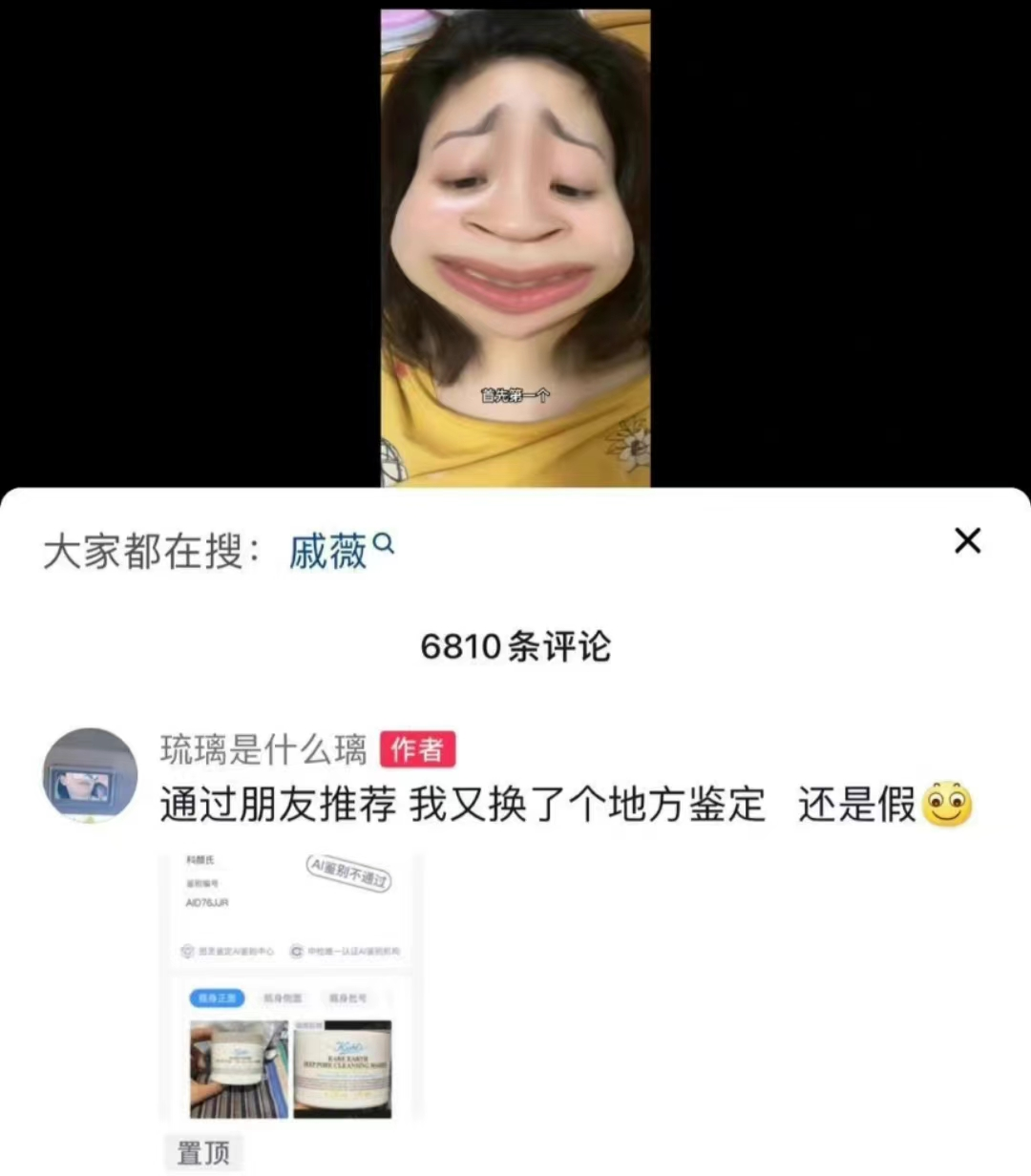
Task: Click the red 作者 author badge
Action: (416, 750)
